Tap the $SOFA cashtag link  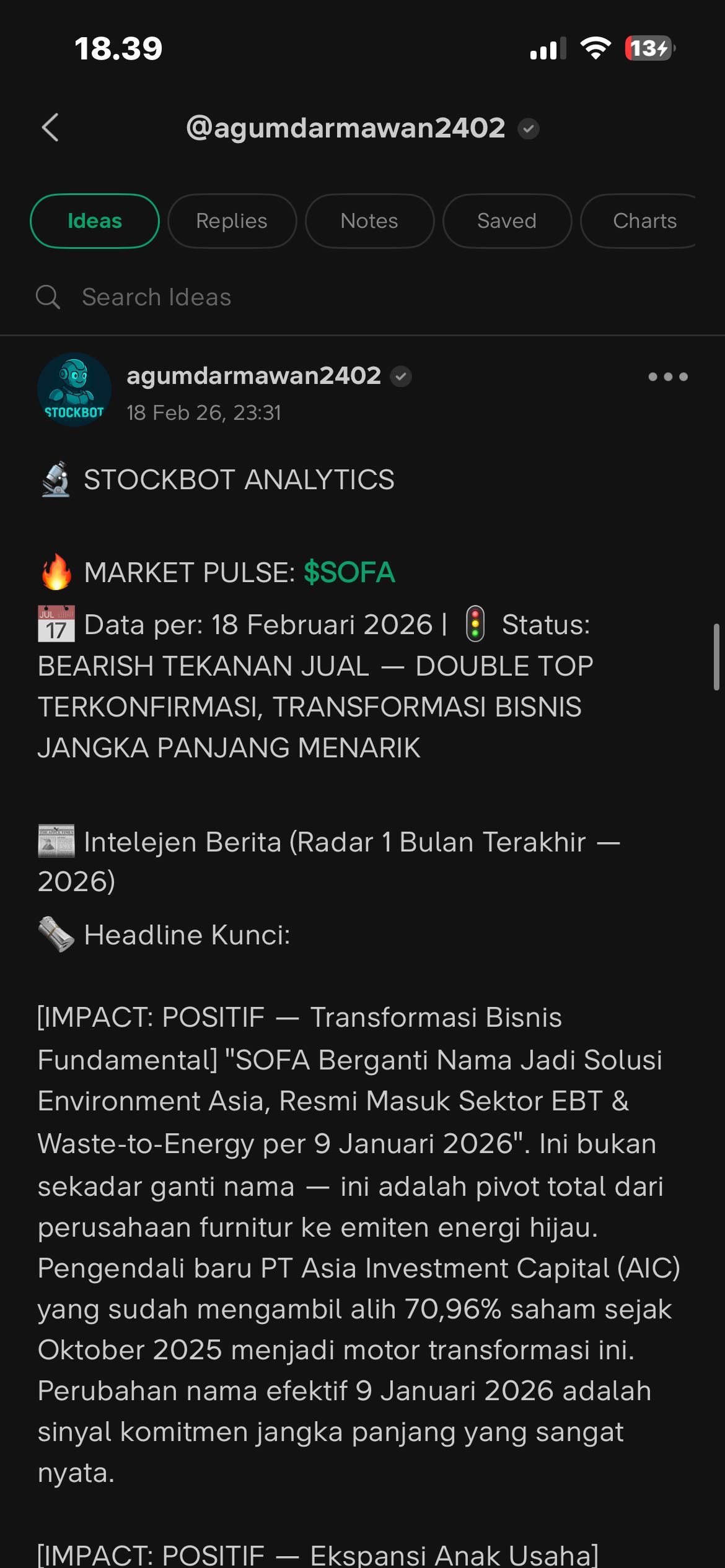point(348,573)
